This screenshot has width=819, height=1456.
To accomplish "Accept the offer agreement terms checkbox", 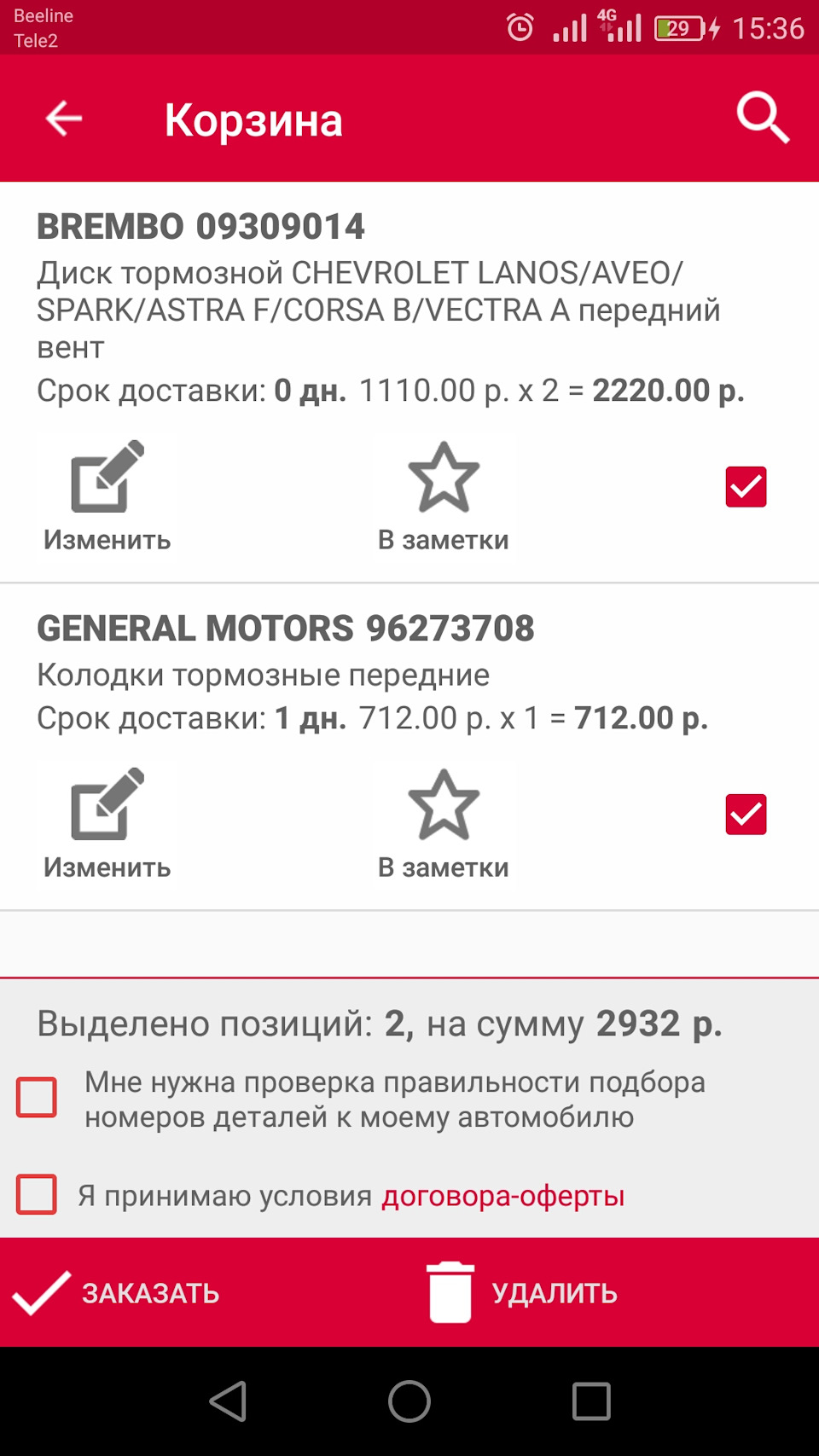I will (x=37, y=1194).
